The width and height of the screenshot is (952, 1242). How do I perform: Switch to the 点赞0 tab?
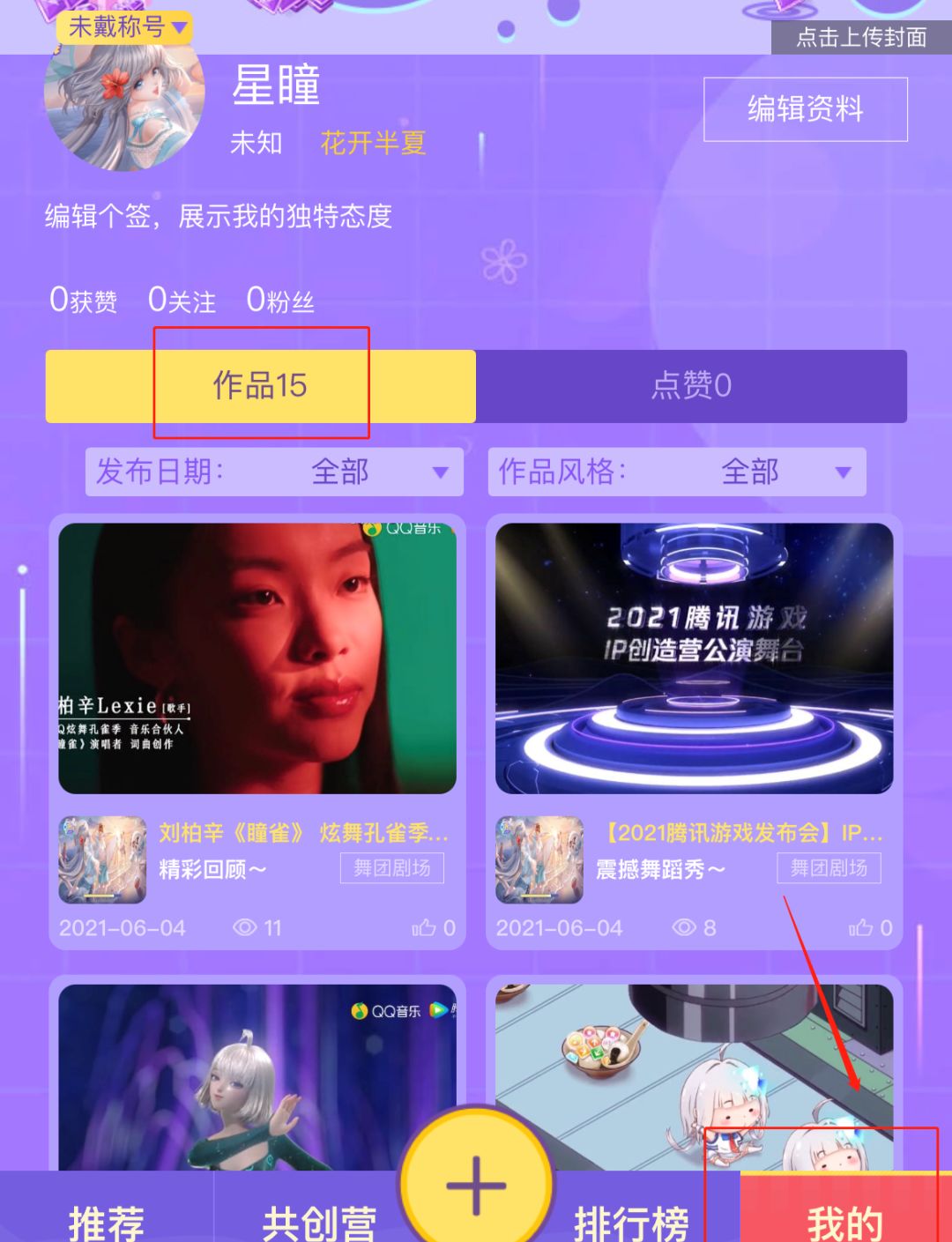[x=691, y=386]
